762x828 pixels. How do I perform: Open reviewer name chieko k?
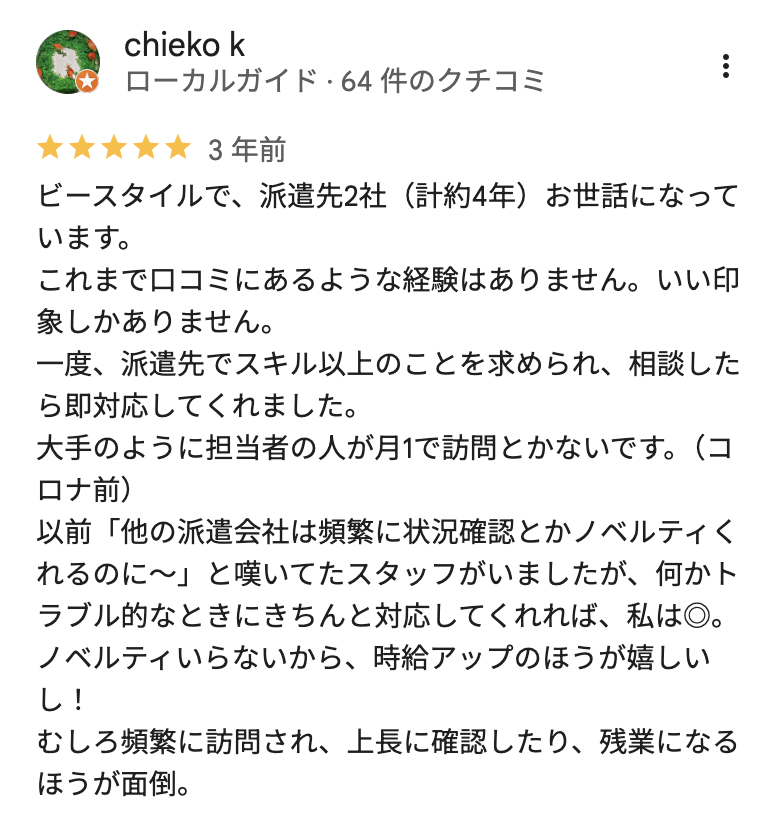coord(185,45)
